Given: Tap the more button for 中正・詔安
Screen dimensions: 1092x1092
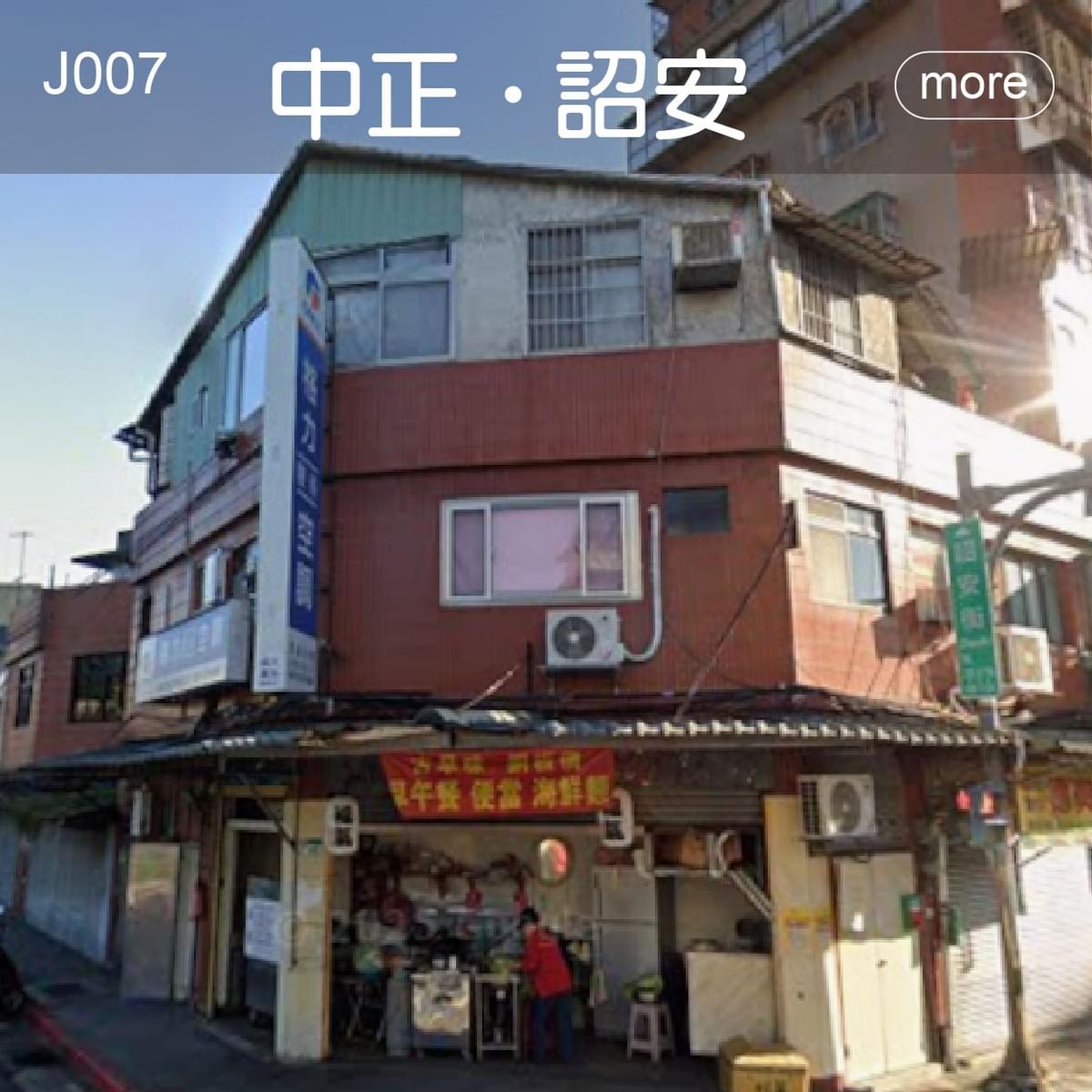Looking at the screenshot, I should (x=974, y=86).
